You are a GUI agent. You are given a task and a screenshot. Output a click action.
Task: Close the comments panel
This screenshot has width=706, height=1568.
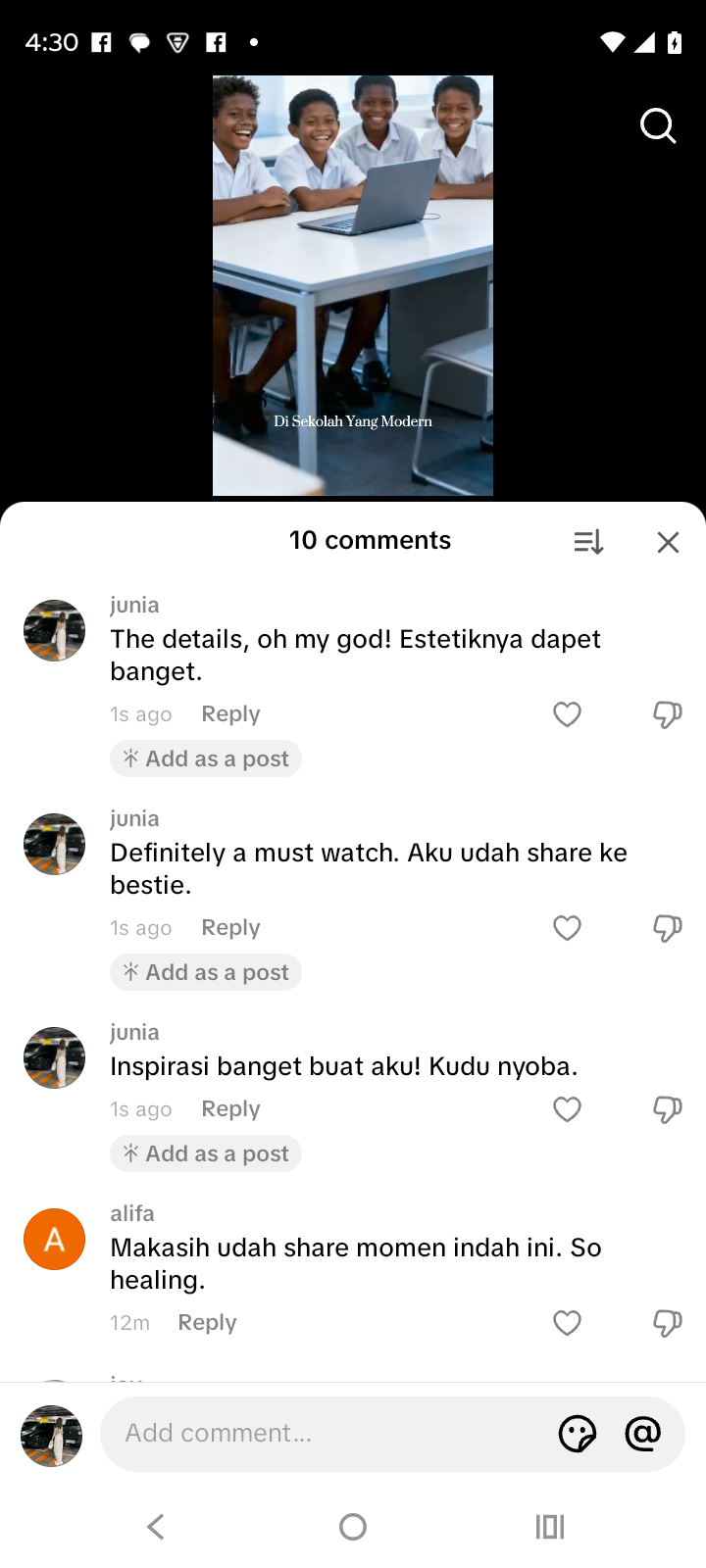pyautogui.click(x=668, y=542)
